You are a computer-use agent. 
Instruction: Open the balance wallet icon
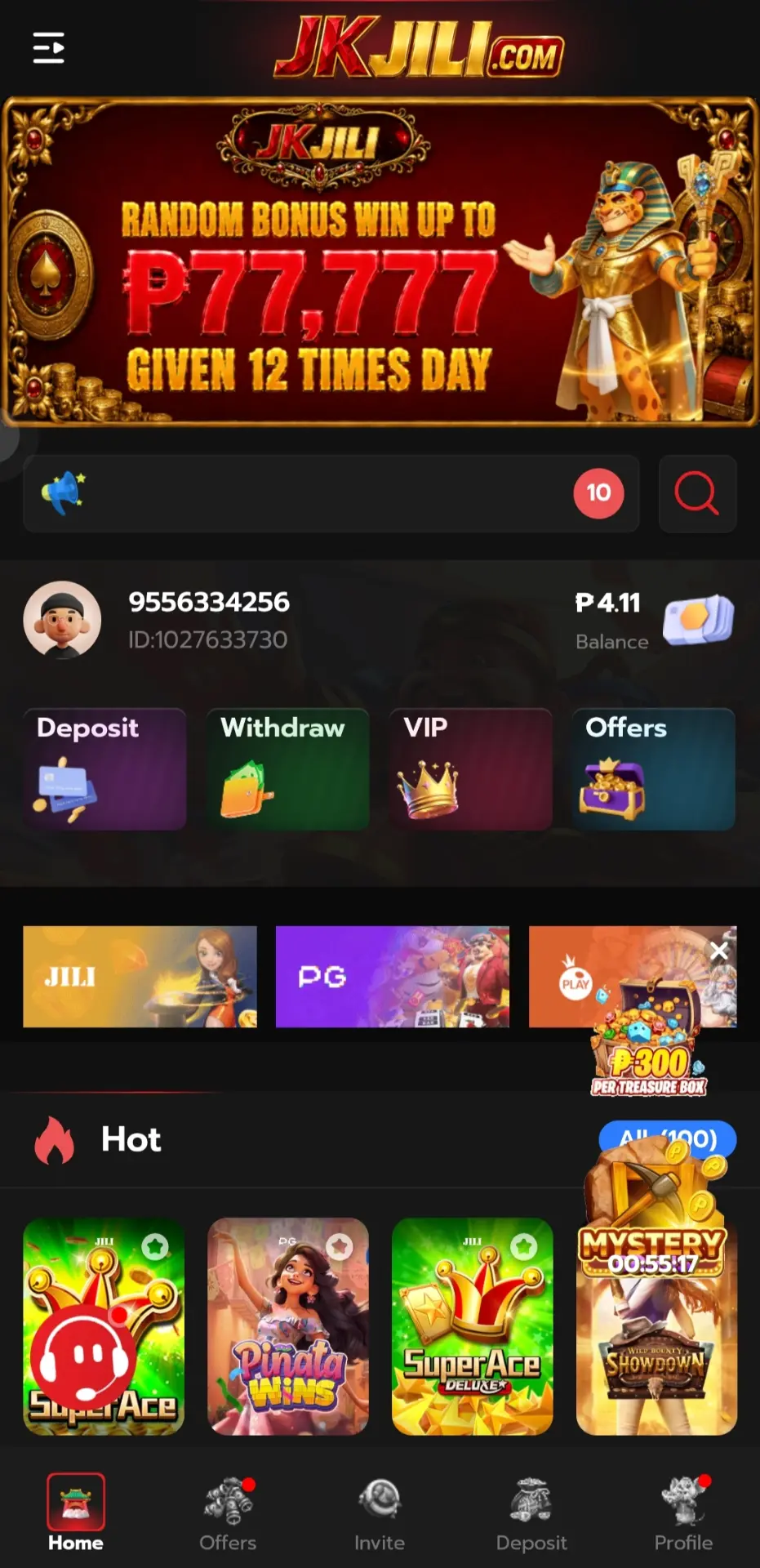698,620
